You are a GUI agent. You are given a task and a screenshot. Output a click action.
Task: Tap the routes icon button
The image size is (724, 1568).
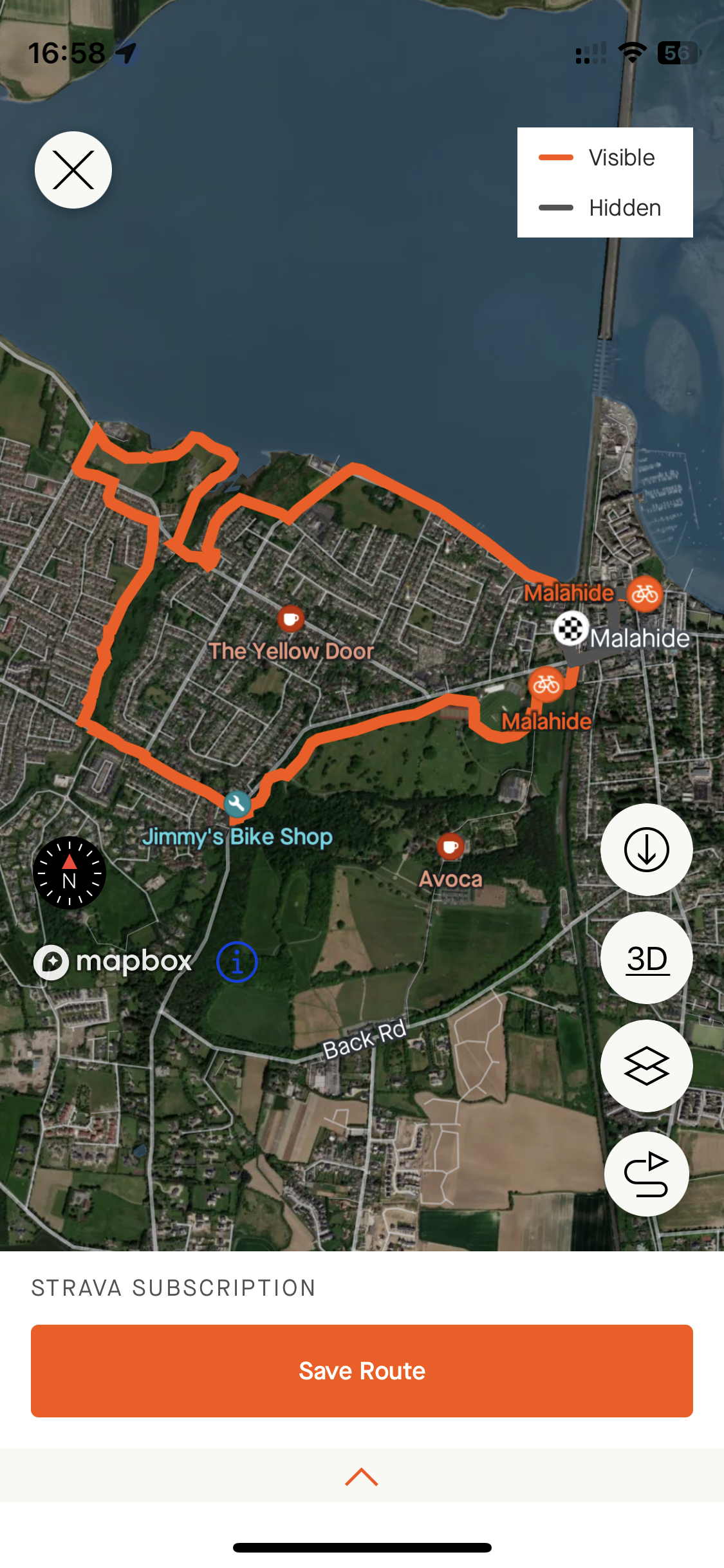tap(646, 1174)
